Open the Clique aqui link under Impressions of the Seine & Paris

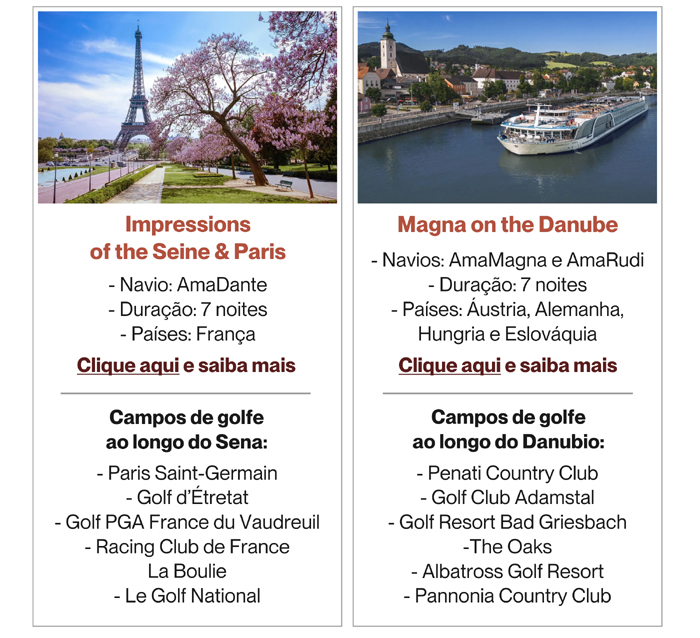point(127,365)
